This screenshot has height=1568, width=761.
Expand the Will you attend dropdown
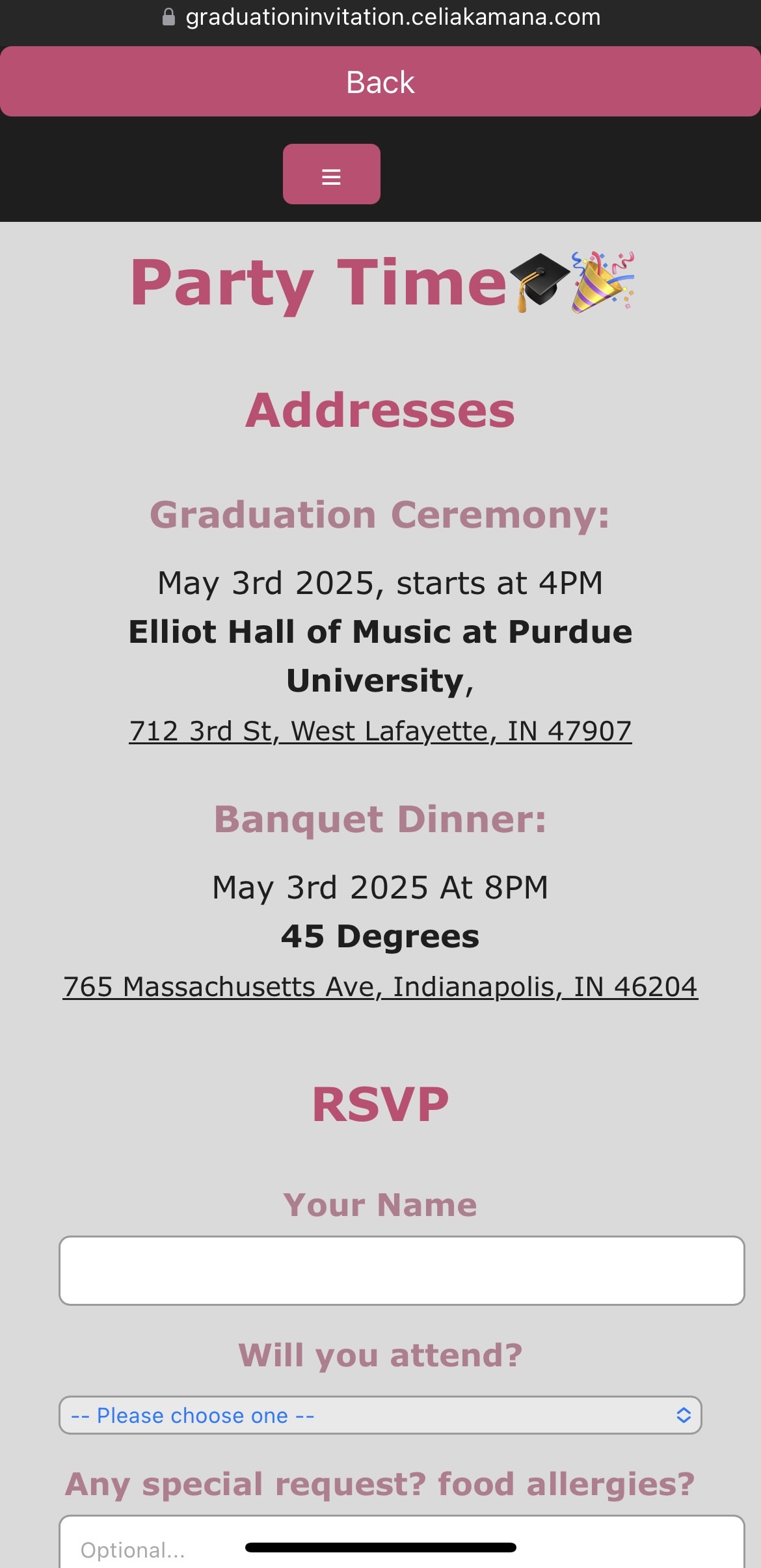(x=380, y=1415)
